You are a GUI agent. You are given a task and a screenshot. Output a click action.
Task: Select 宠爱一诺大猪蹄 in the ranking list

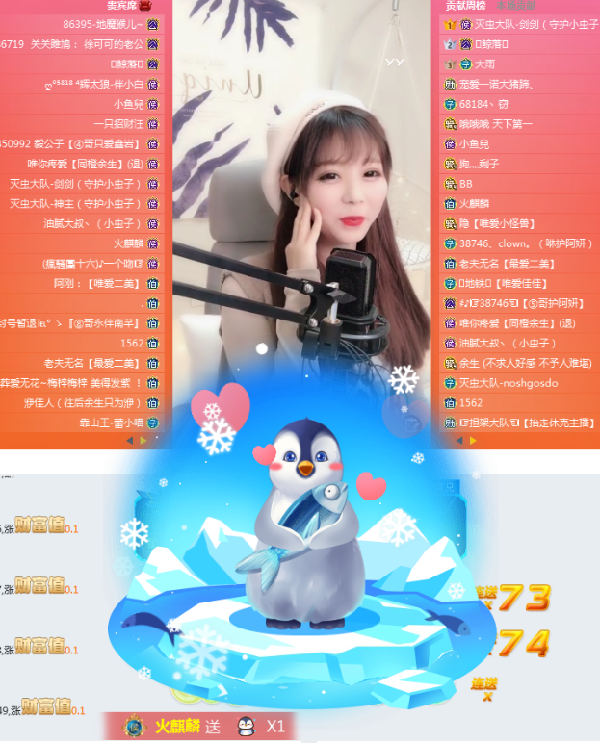tap(494, 84)
